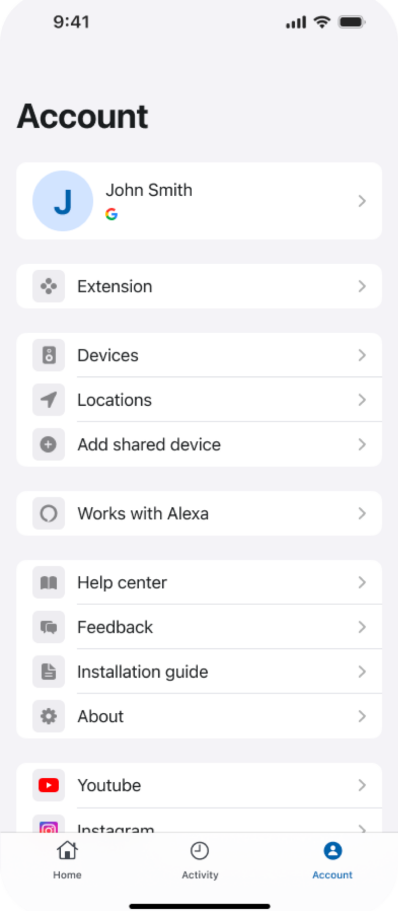
Task: Open the Feedback row
Action: pos(199,627)
